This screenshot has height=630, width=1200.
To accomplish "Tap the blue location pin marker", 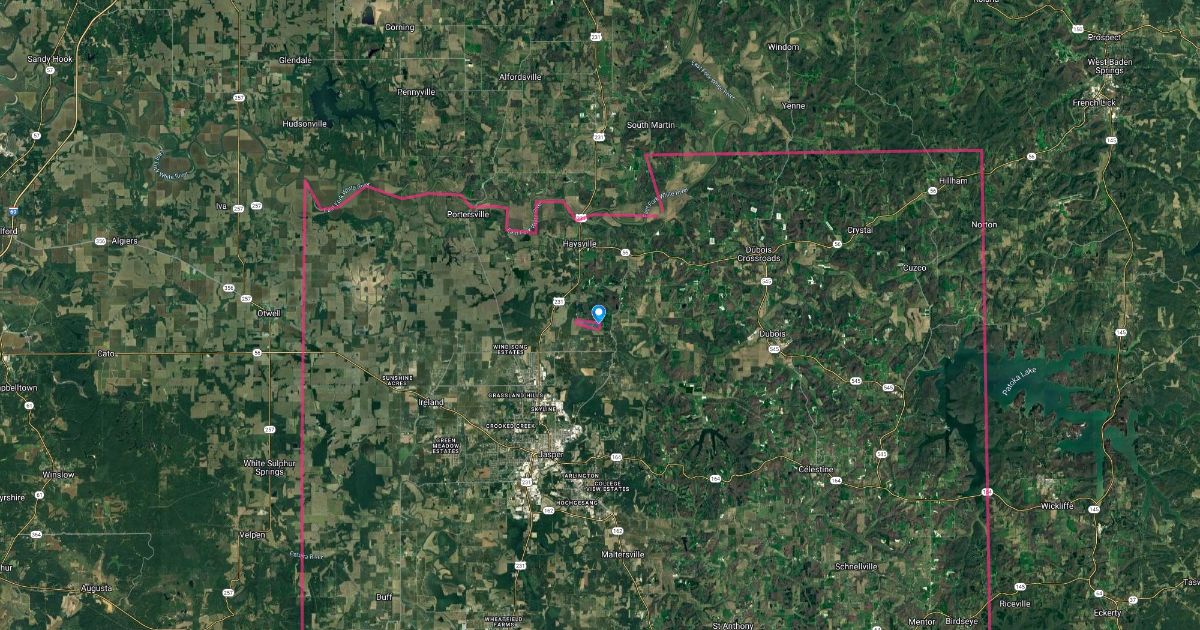I will tap(598, 314).
